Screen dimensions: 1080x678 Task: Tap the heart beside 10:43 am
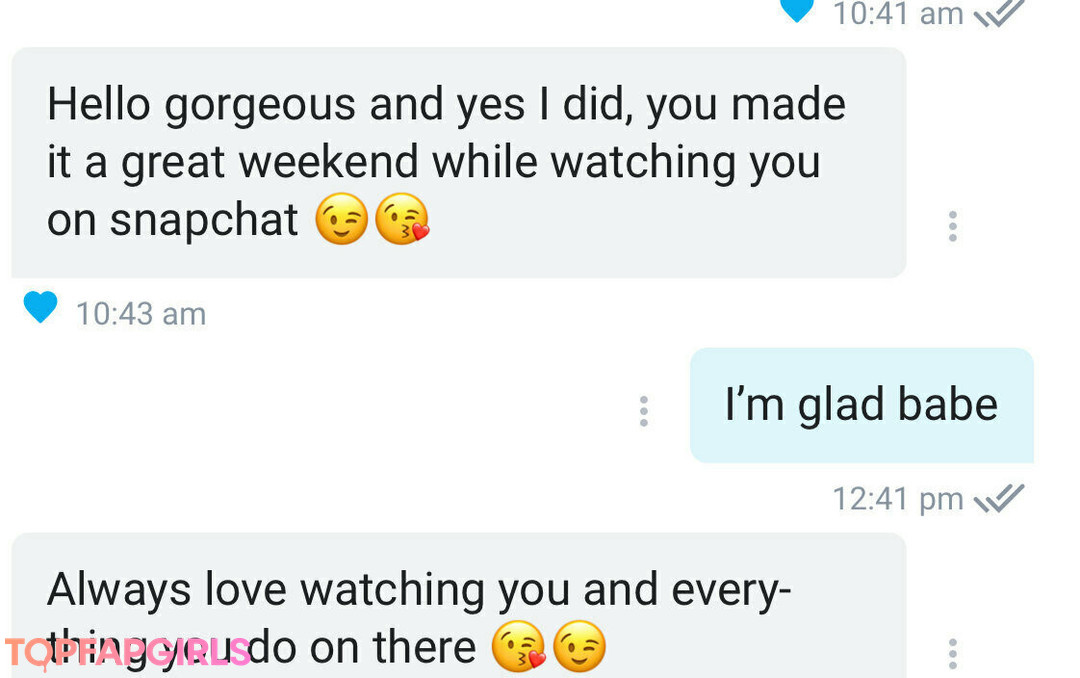click(x=40, y=307)
